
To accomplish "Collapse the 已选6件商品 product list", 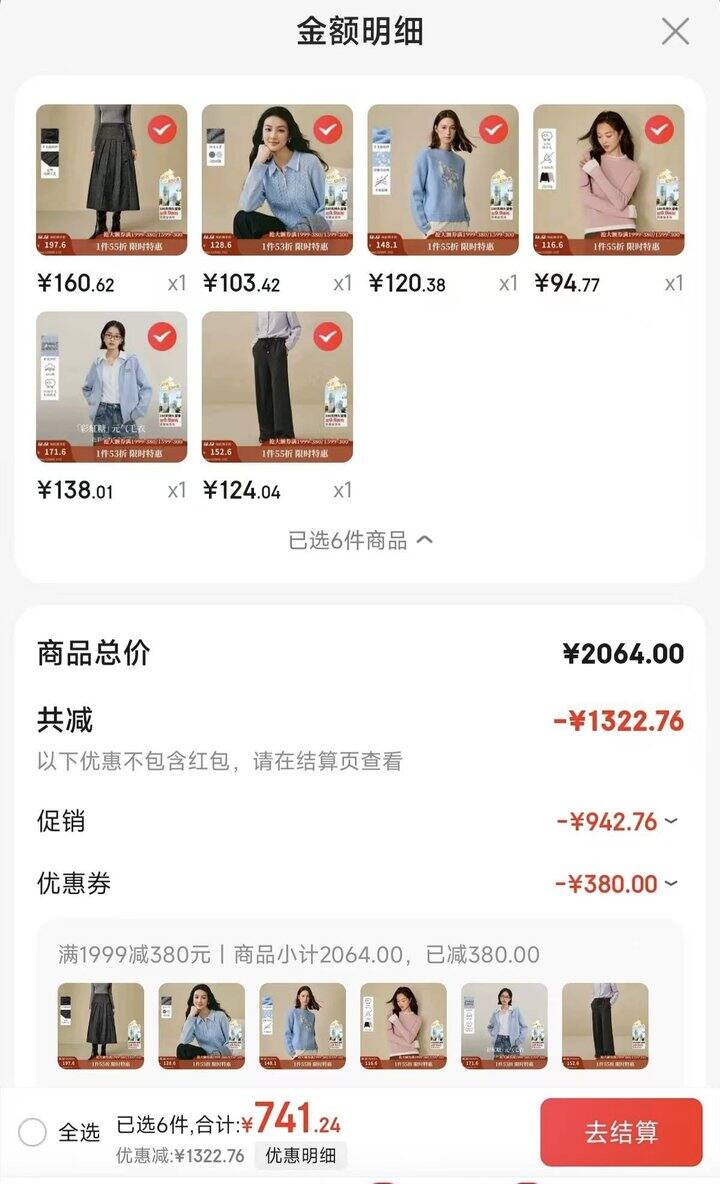I will [x=360, y=538].
